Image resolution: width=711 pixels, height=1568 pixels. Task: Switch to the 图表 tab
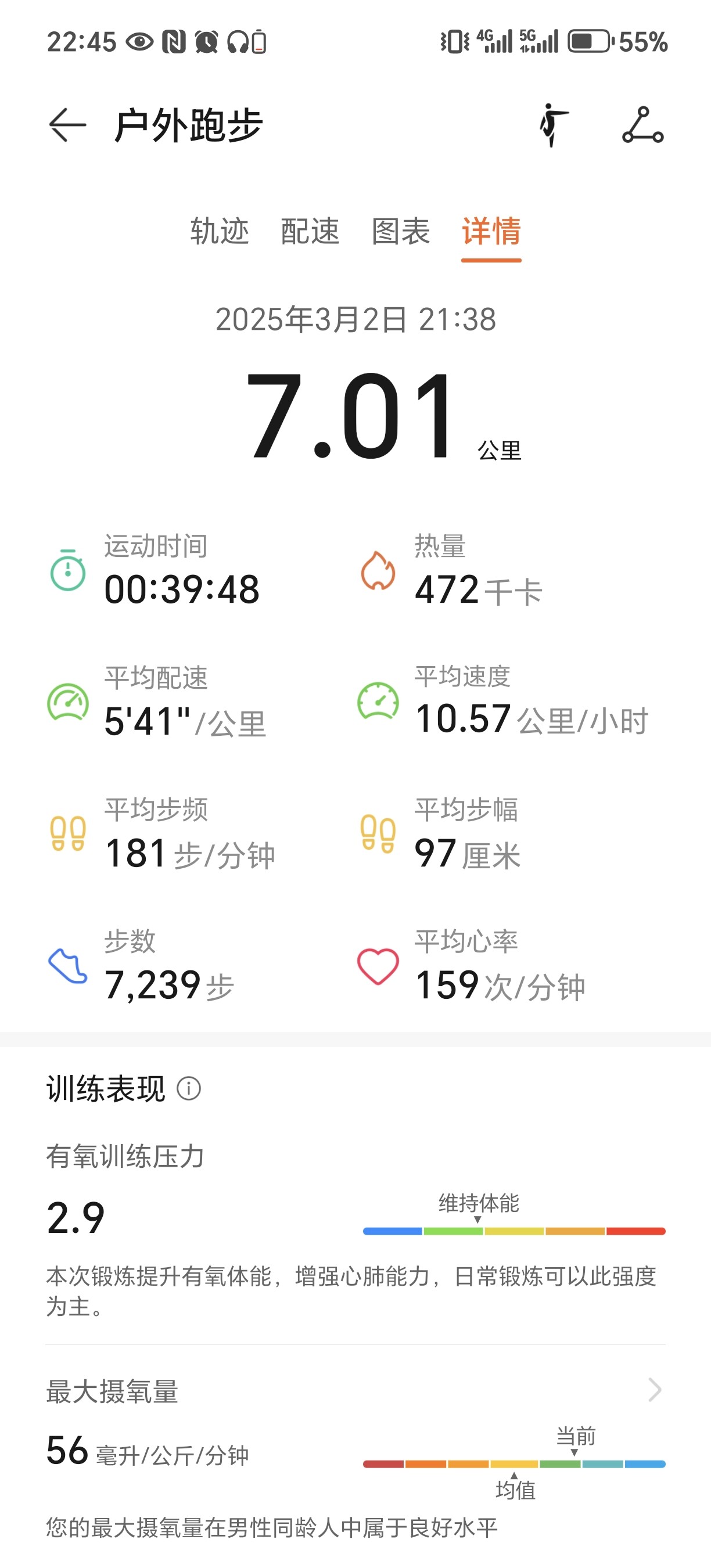[x=401, y=231]
